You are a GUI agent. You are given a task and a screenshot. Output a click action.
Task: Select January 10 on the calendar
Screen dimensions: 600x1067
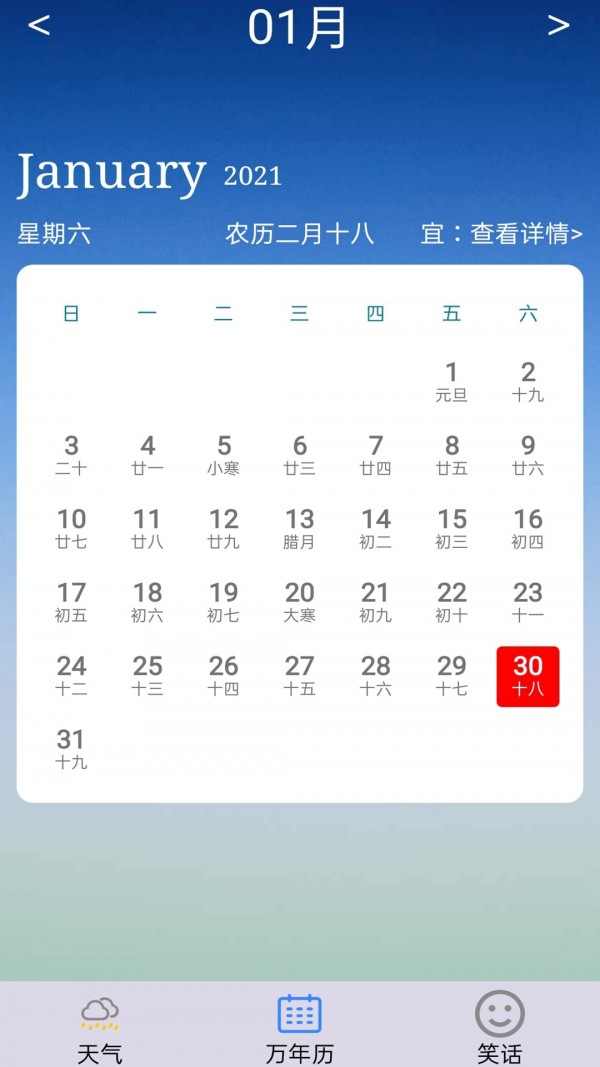pos(71,528)
